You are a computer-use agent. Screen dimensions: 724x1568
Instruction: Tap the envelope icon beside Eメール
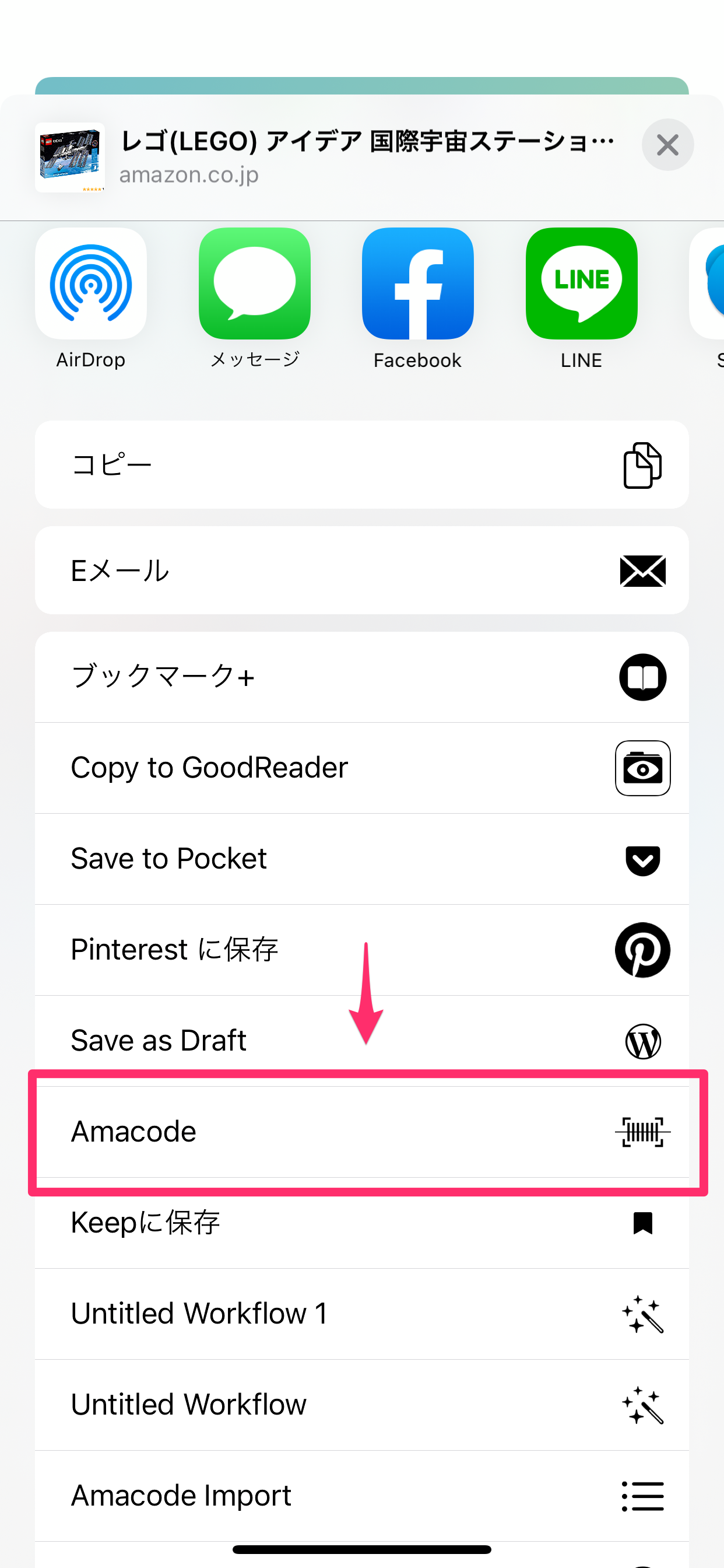[642, 571]
